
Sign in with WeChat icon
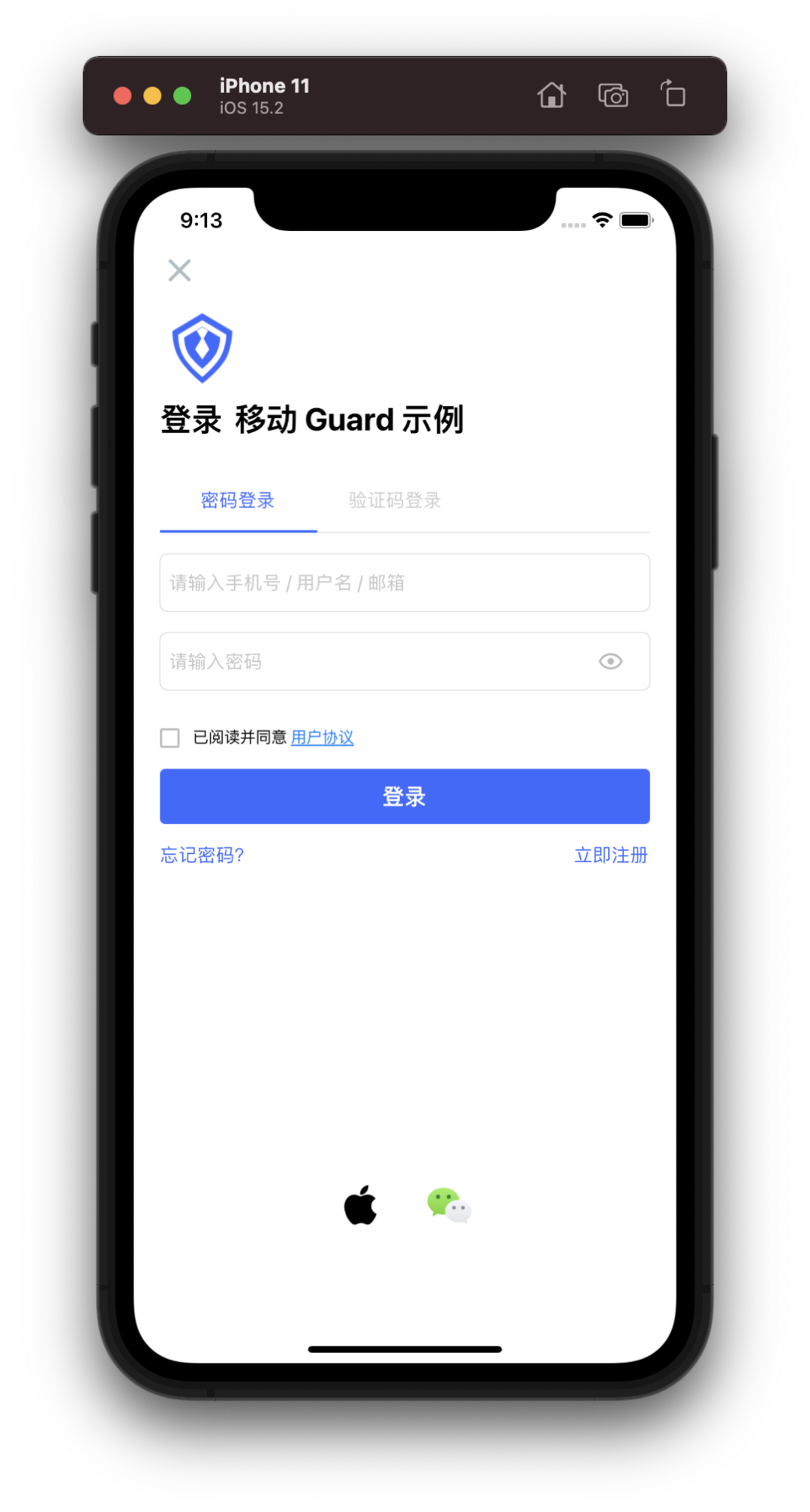click(448, 1205)
